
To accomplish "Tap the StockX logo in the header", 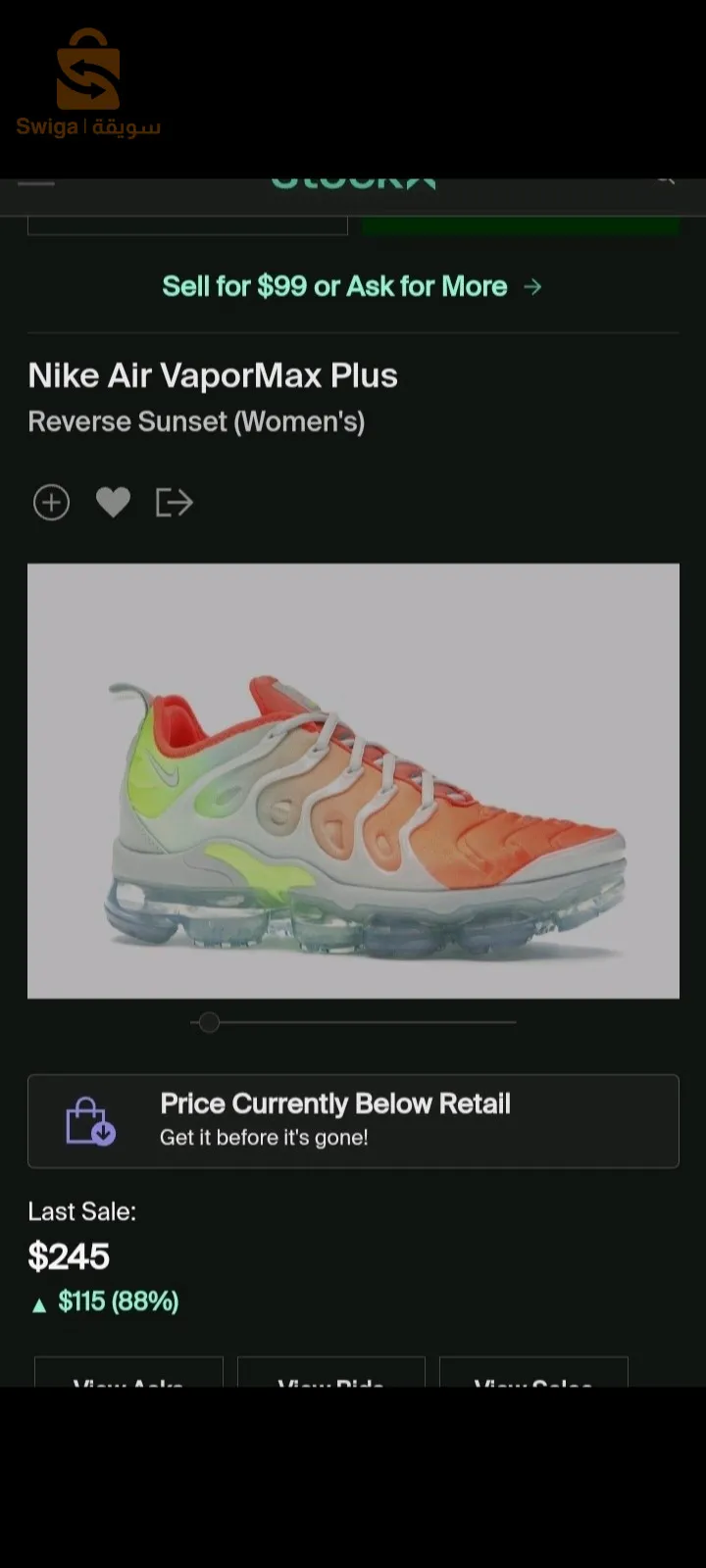I will point(353,176).
